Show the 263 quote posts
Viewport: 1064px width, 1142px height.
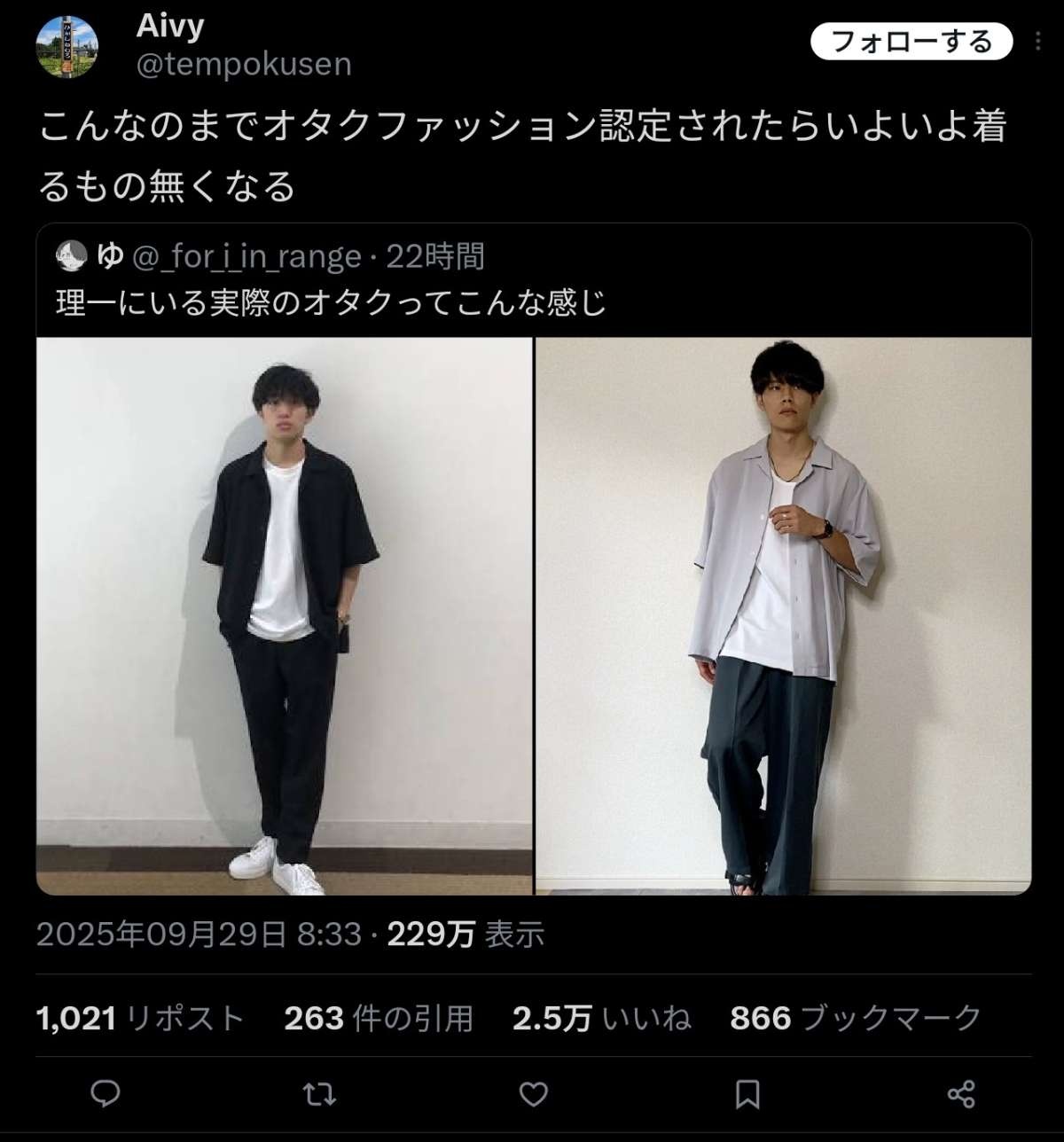coord(379,1018)
